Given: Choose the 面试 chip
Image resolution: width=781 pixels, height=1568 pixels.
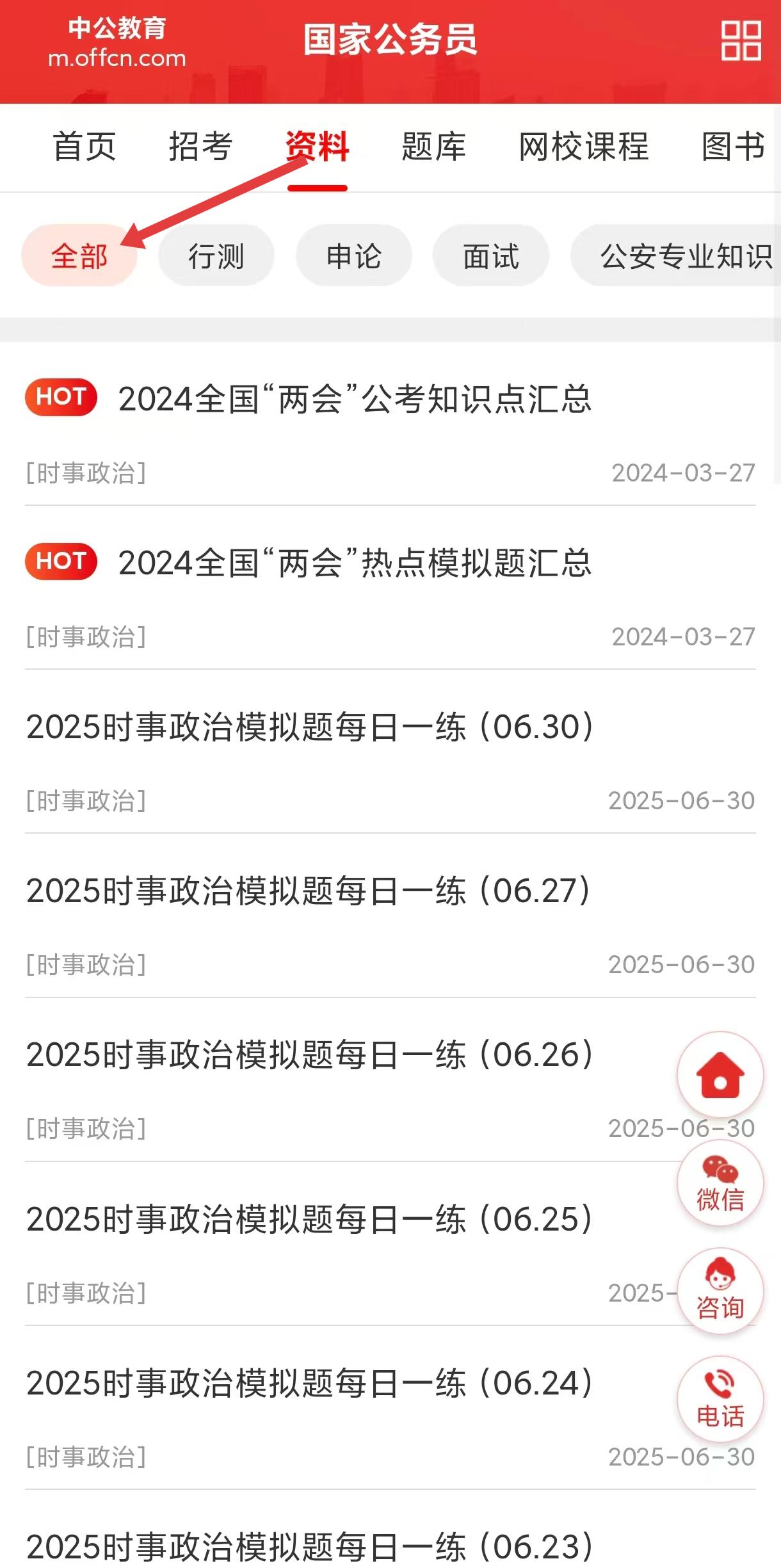Looking at the screenshot, I should click(x=491, y=255).
